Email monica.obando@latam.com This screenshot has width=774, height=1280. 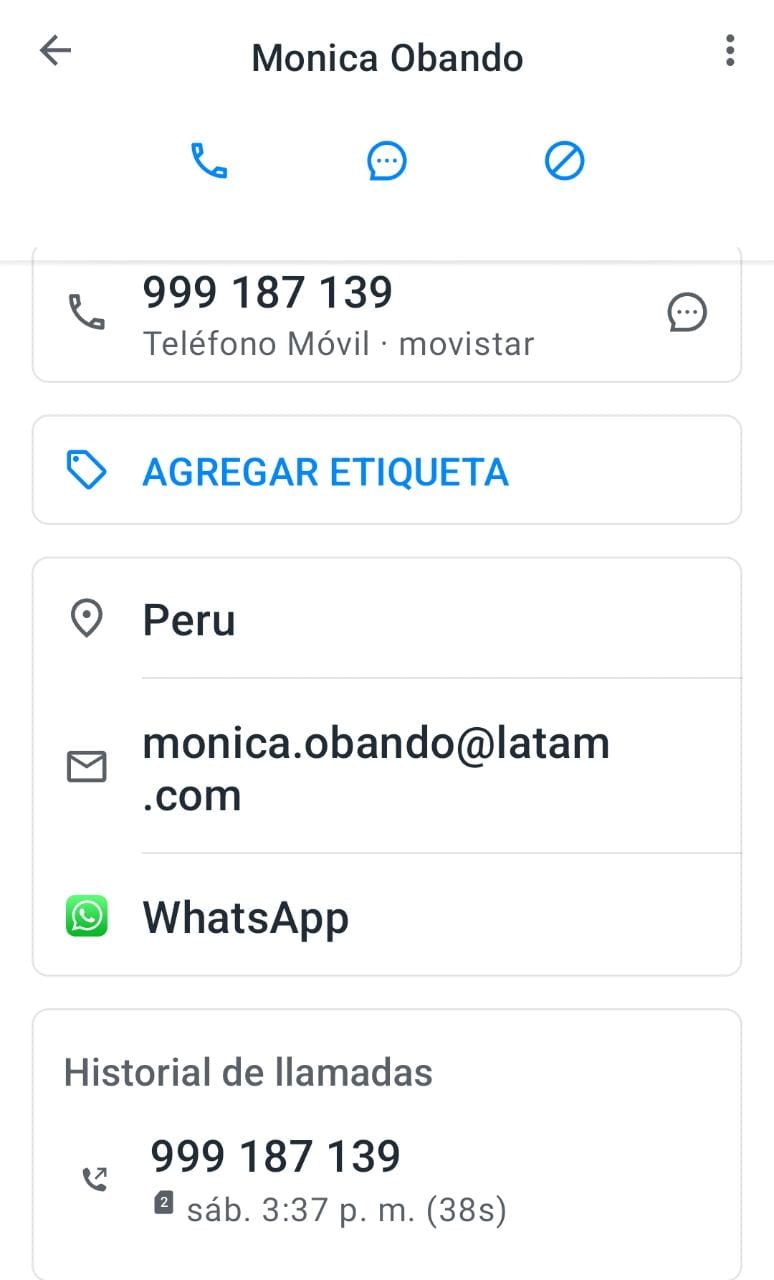387,768
